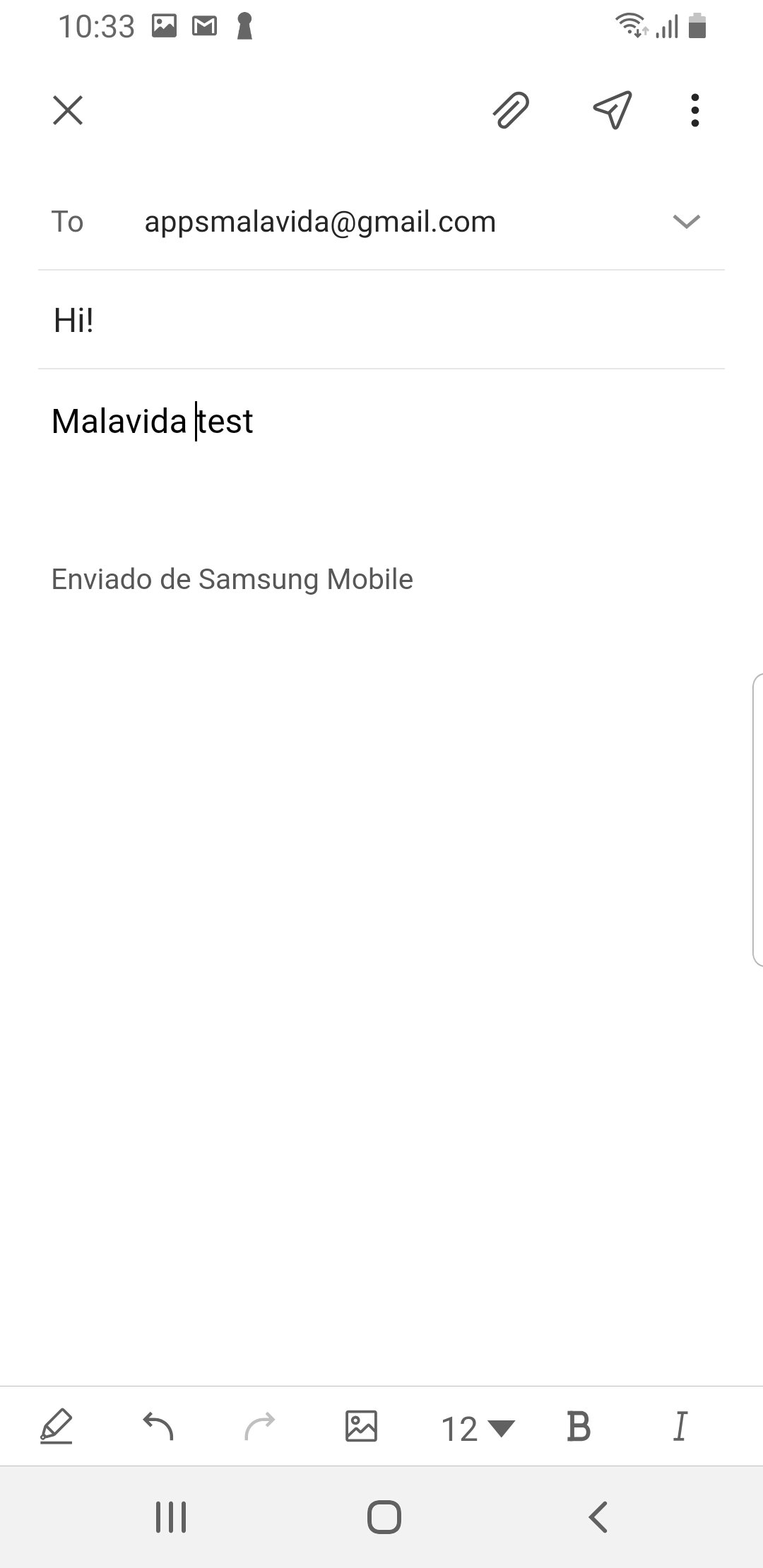This screenshot has width=763, height=1568.
Task: Open the font size 12 dropdown
Action: pos(478,1428)
